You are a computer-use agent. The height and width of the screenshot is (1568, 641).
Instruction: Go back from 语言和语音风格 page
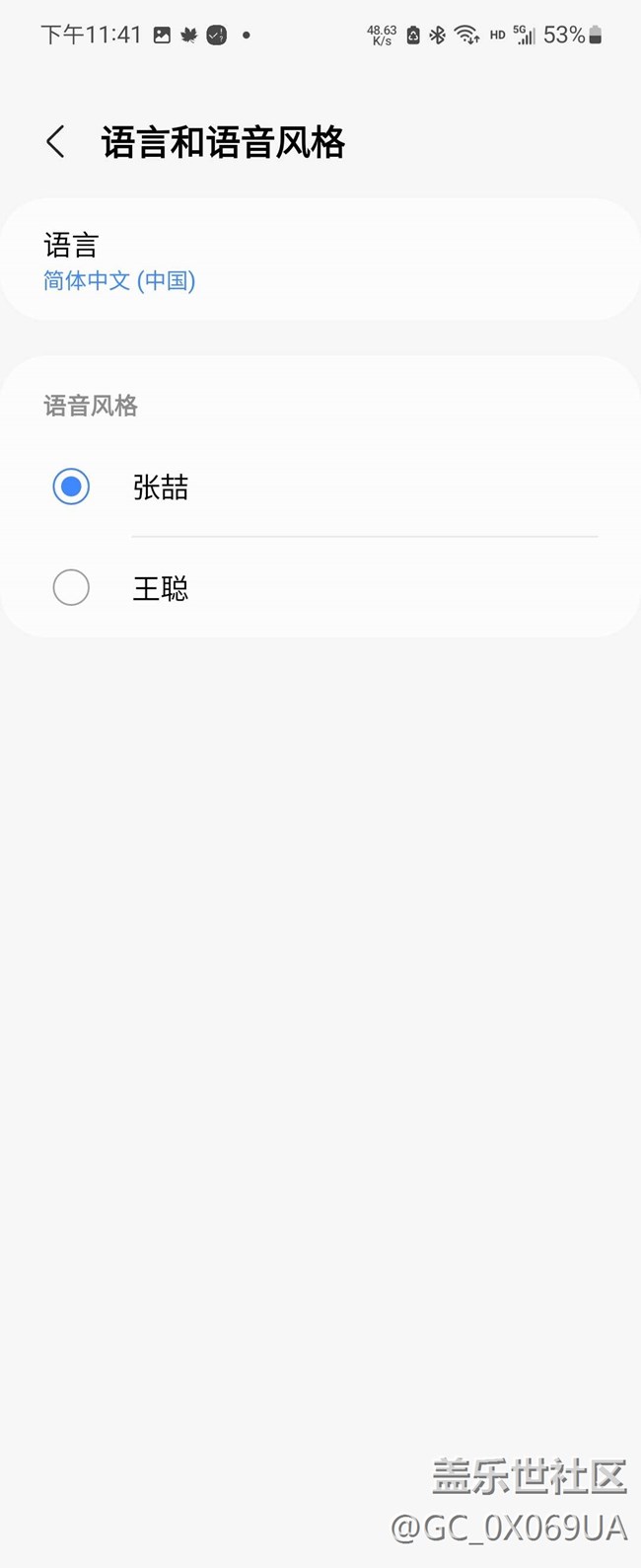click(56, 142)
